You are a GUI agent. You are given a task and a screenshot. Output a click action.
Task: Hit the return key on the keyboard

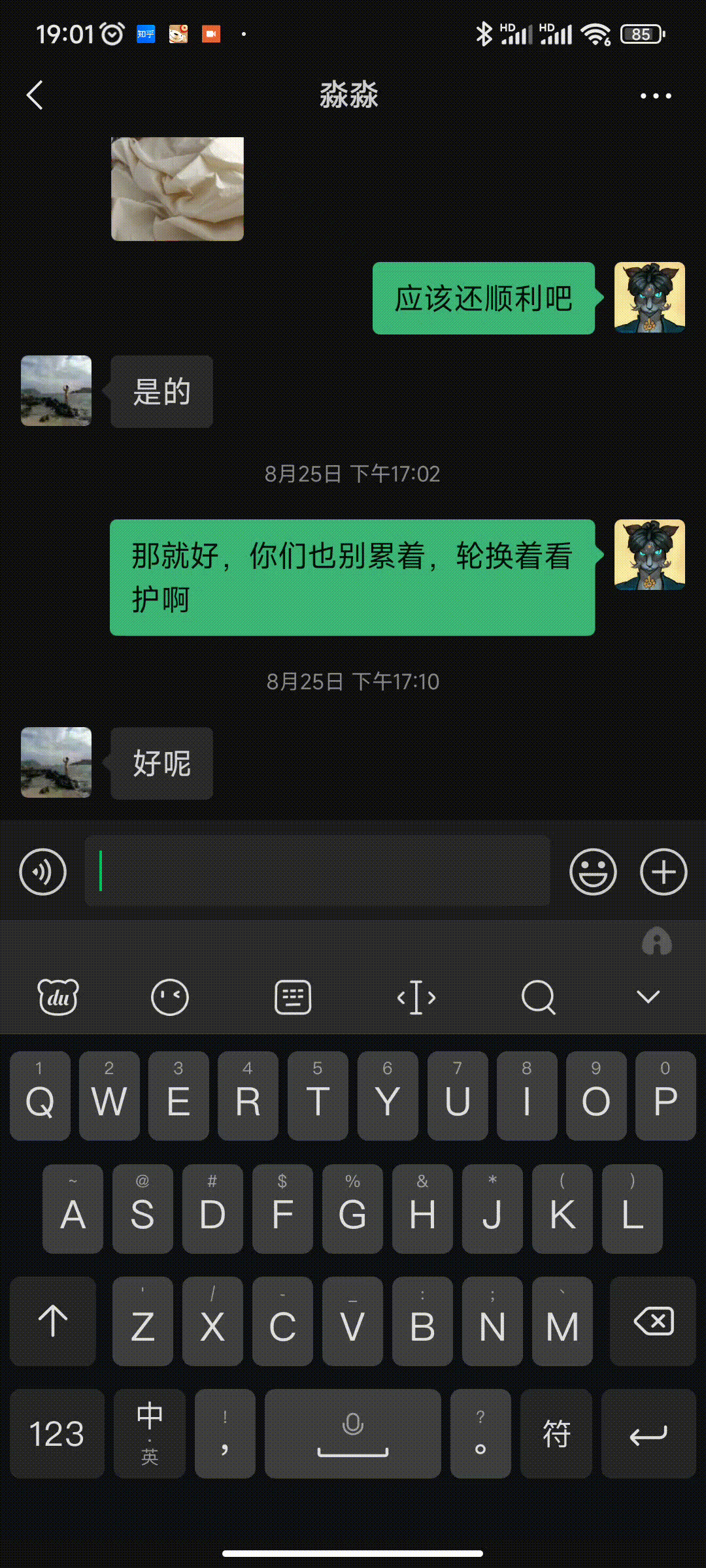pyautogui.click(x=648, y=1433)
